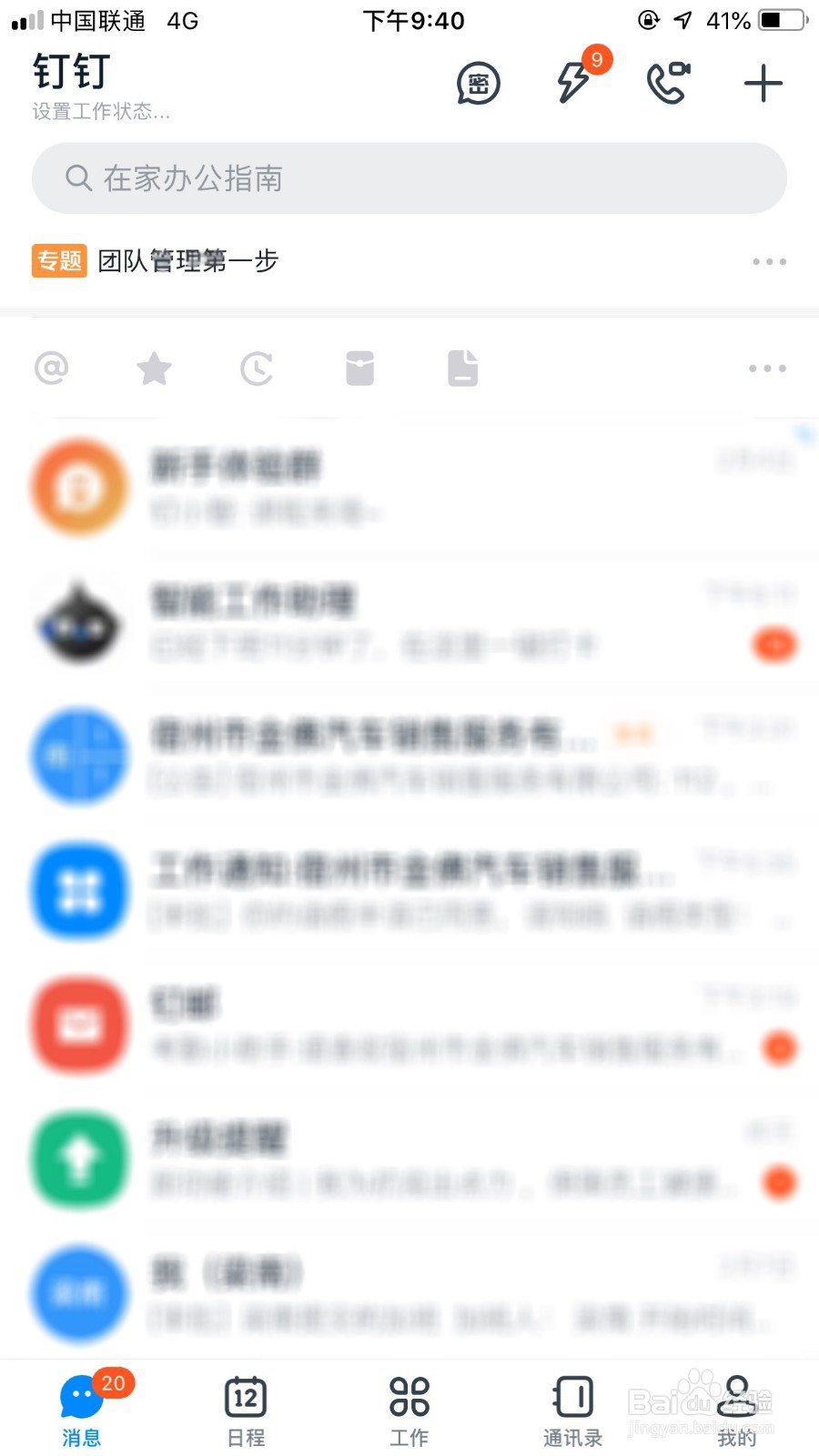Open the 团队管理第一步 topic link
Image resolution: width=819 pixels, height=1456 pixels.
click(x=187, y=261)
